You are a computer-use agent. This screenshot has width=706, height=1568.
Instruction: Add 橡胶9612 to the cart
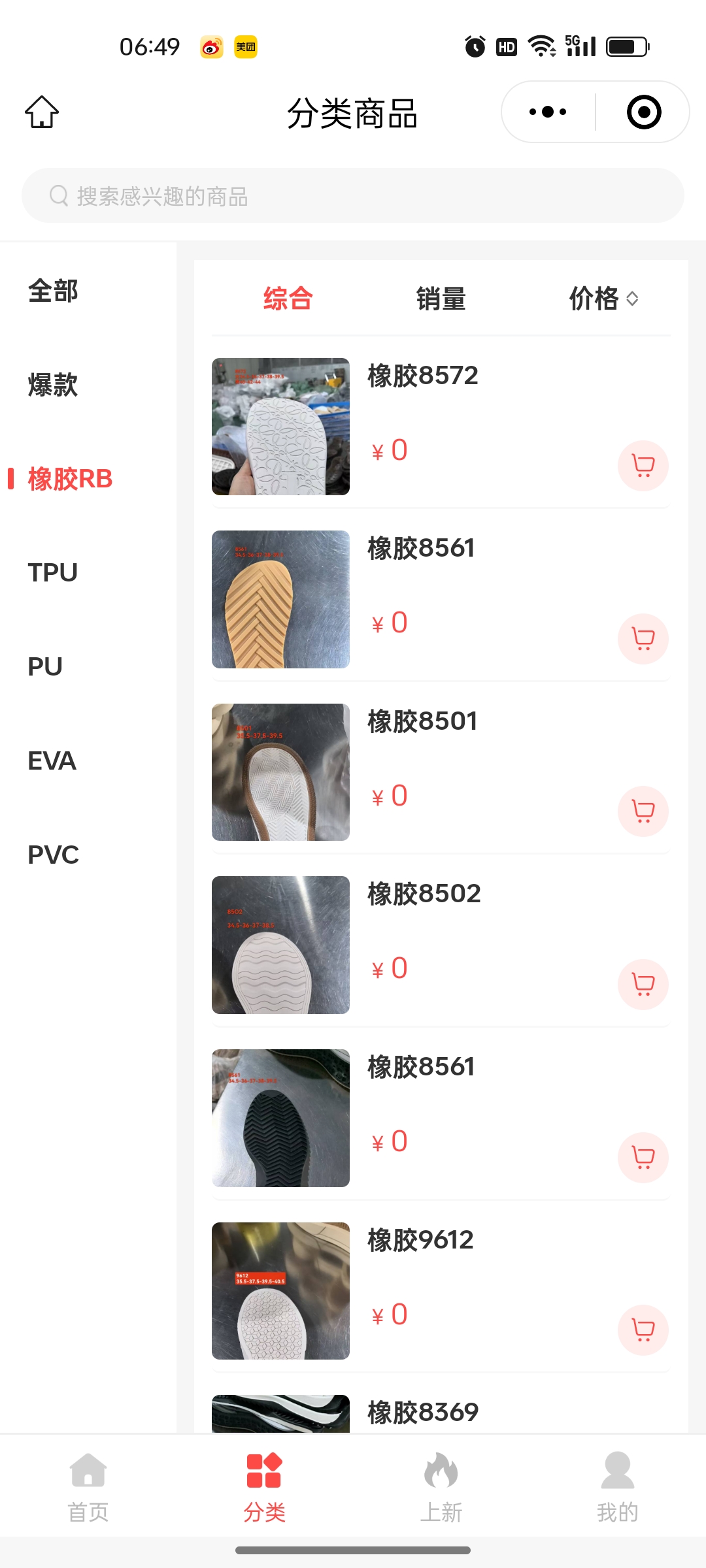(643, 1330)
